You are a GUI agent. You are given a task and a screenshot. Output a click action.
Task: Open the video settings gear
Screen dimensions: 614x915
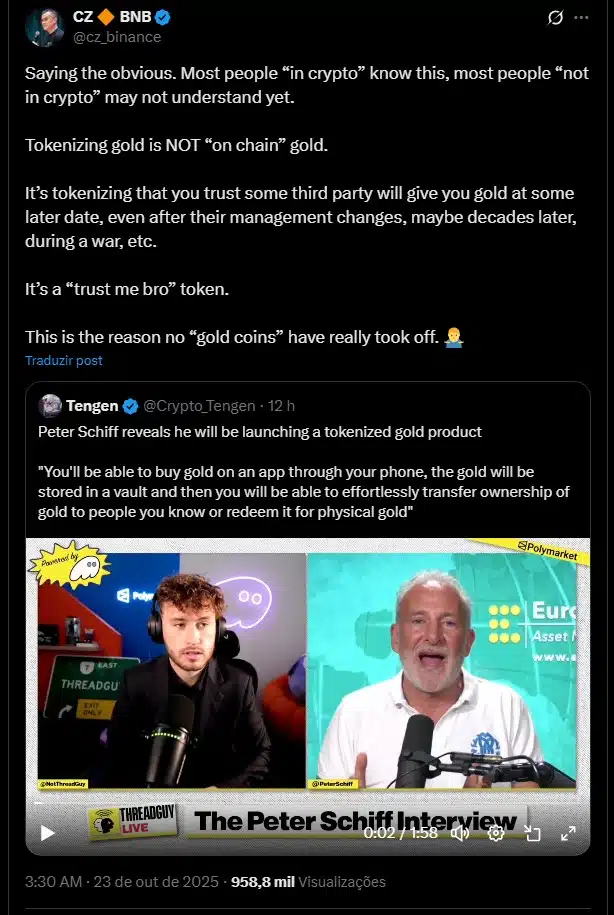tap(495, 832)
